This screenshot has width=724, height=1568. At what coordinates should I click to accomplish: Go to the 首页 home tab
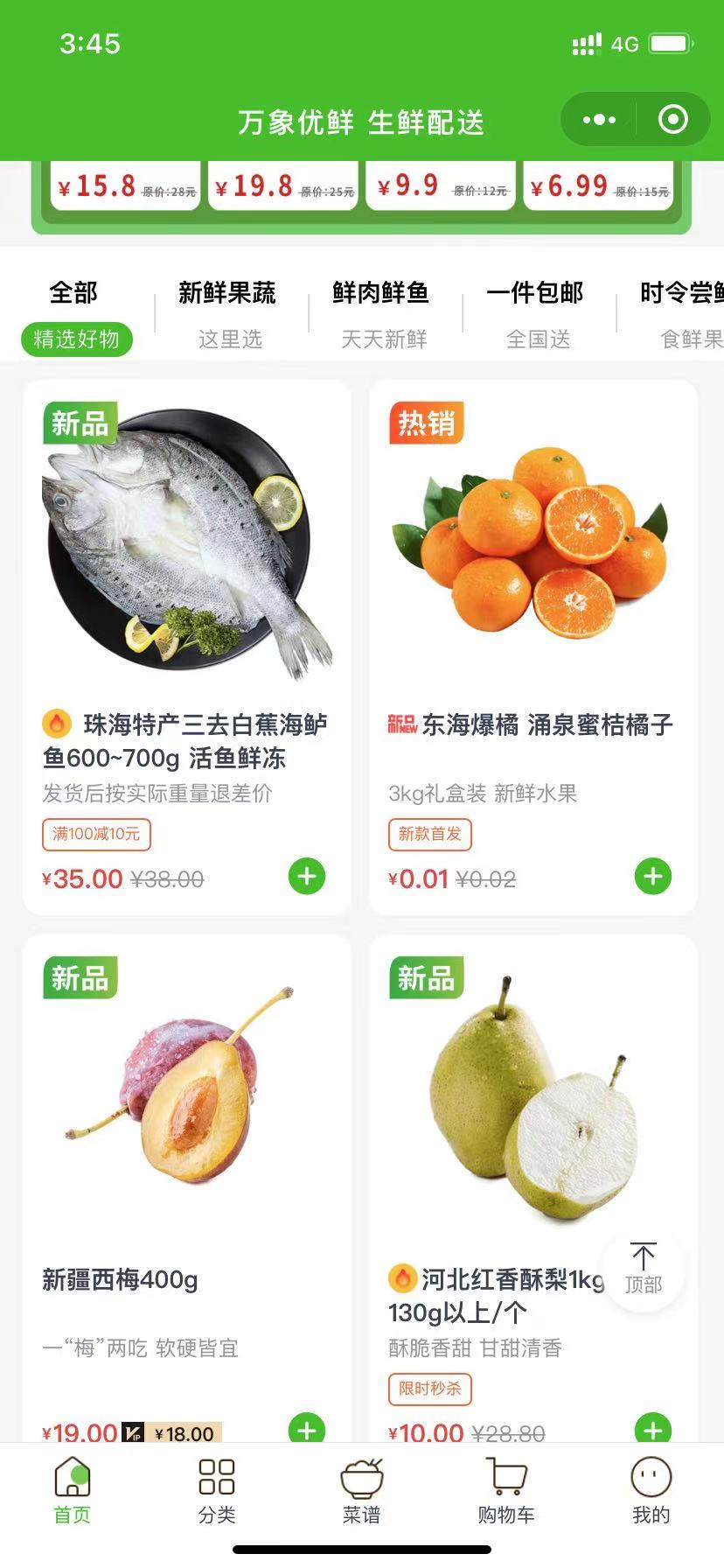[x=73, y=1491]
